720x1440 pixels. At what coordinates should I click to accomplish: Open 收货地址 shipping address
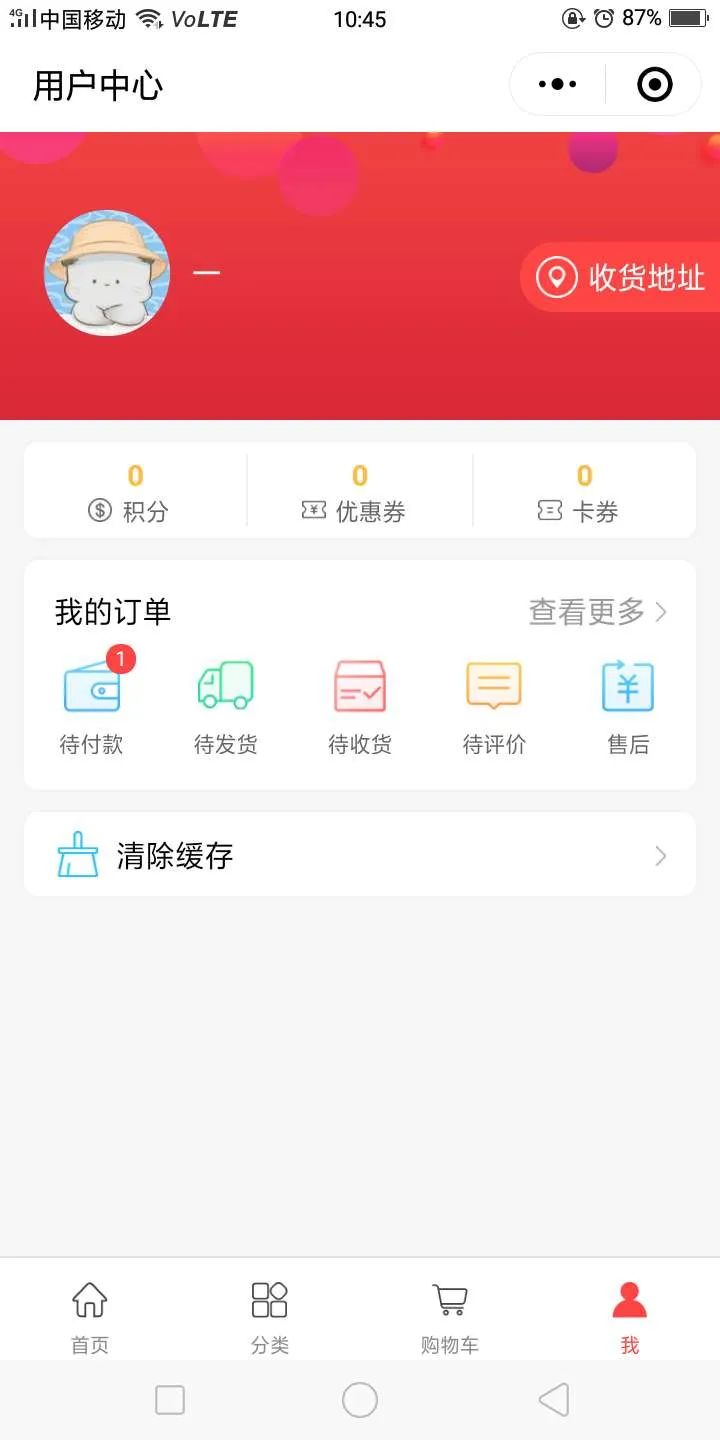(622, 277)
